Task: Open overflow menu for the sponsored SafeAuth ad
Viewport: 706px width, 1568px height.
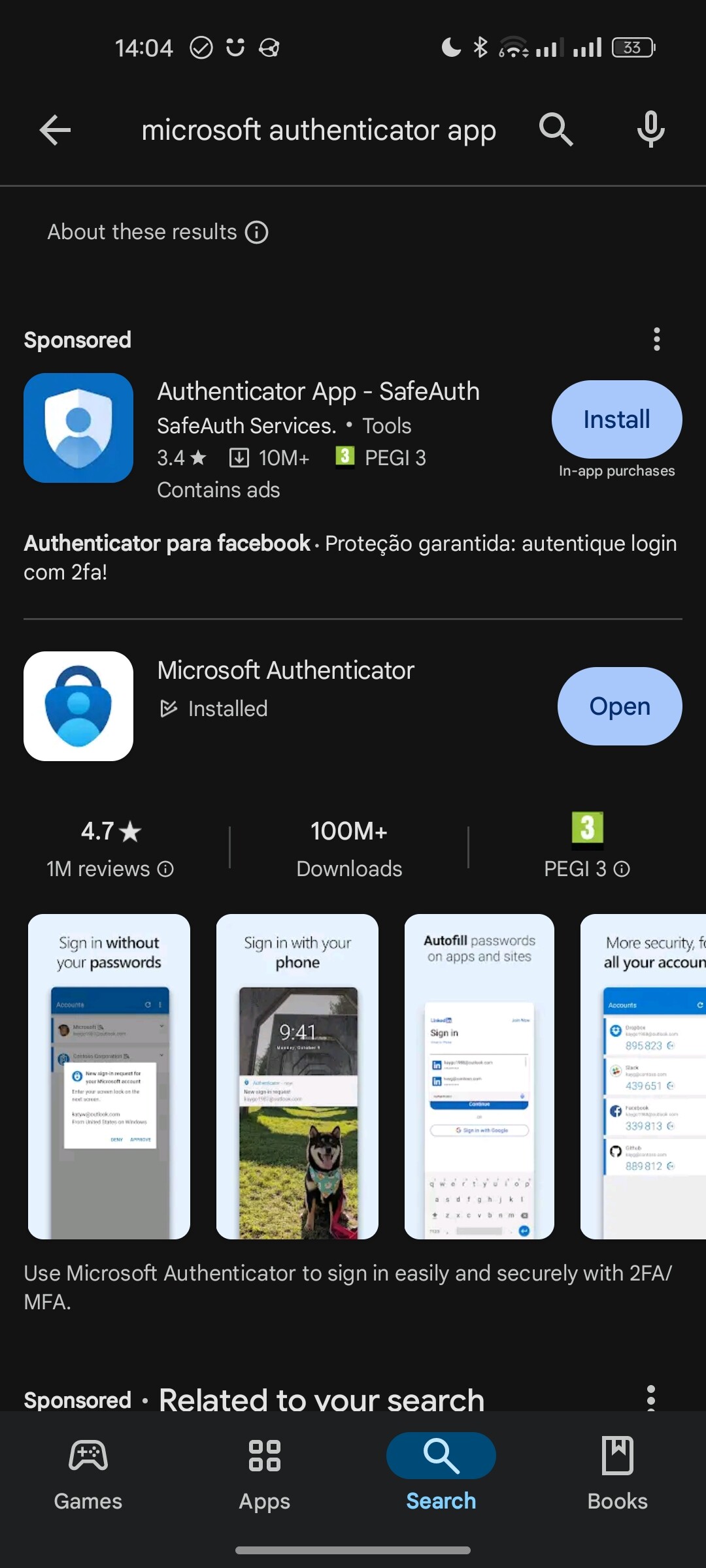Action: [x=657, y=339]
